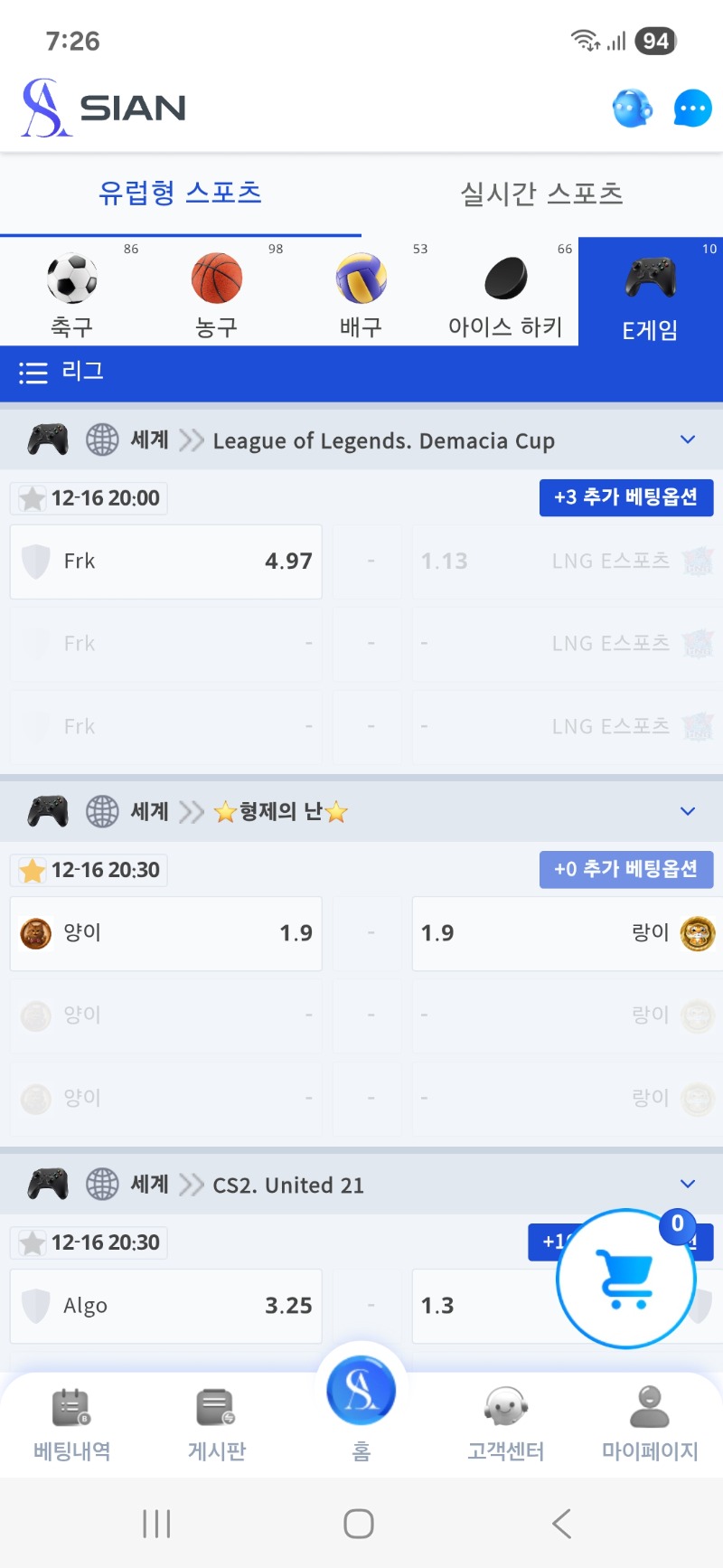Screen dimensions: 723x1568
Task: Collapse the CS2 United 21 section
Action: 688,1184
